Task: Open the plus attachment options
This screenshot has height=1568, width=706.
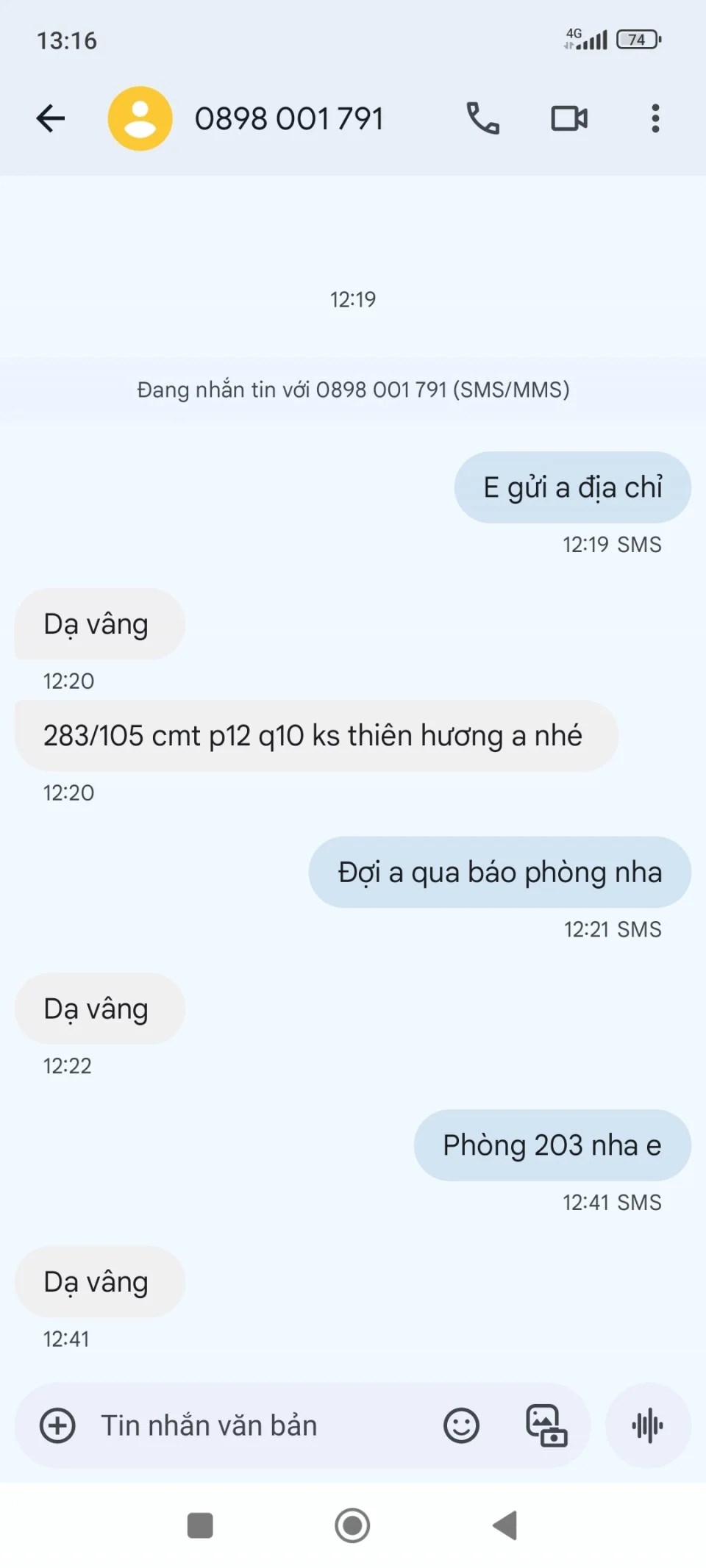Action: [x=57, y=1425]
